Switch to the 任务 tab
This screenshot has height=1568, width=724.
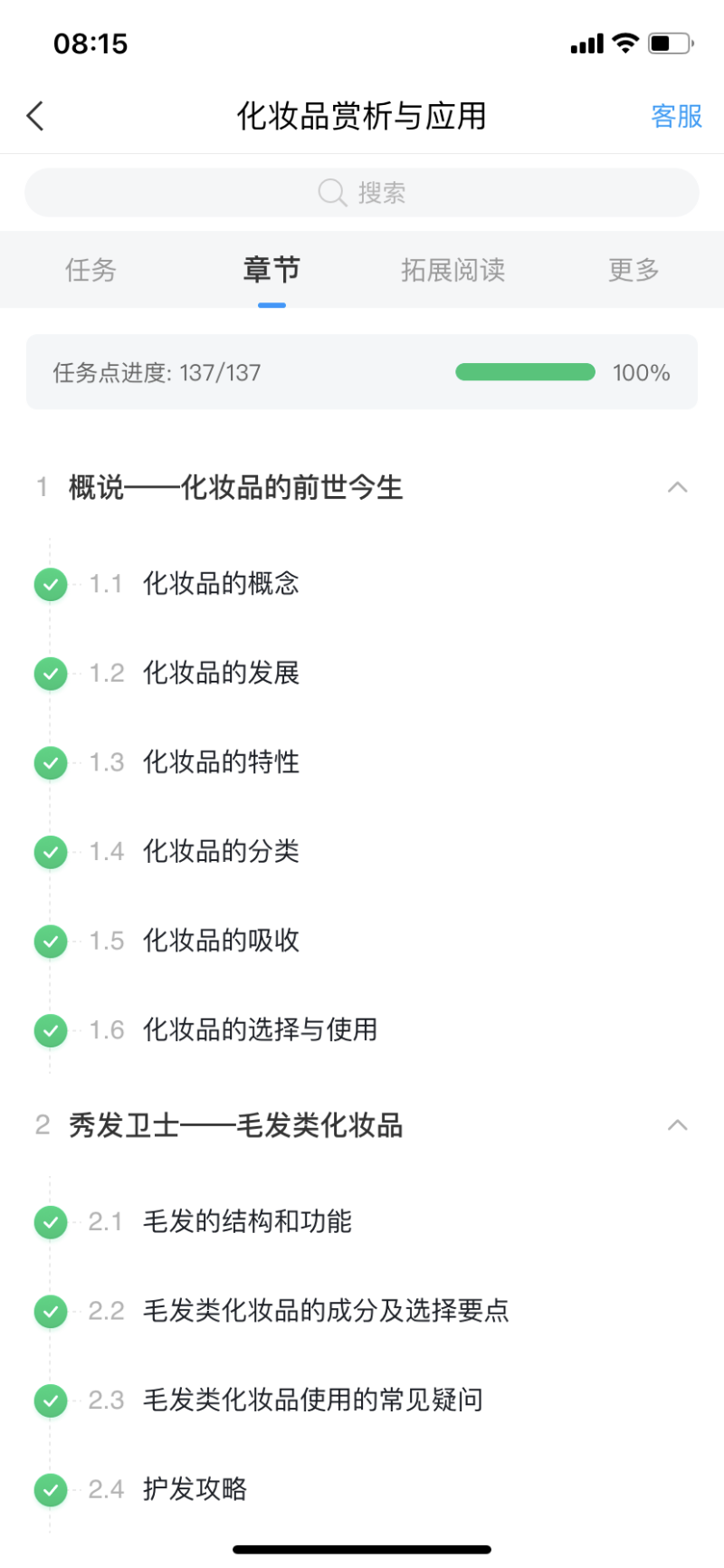90,270
